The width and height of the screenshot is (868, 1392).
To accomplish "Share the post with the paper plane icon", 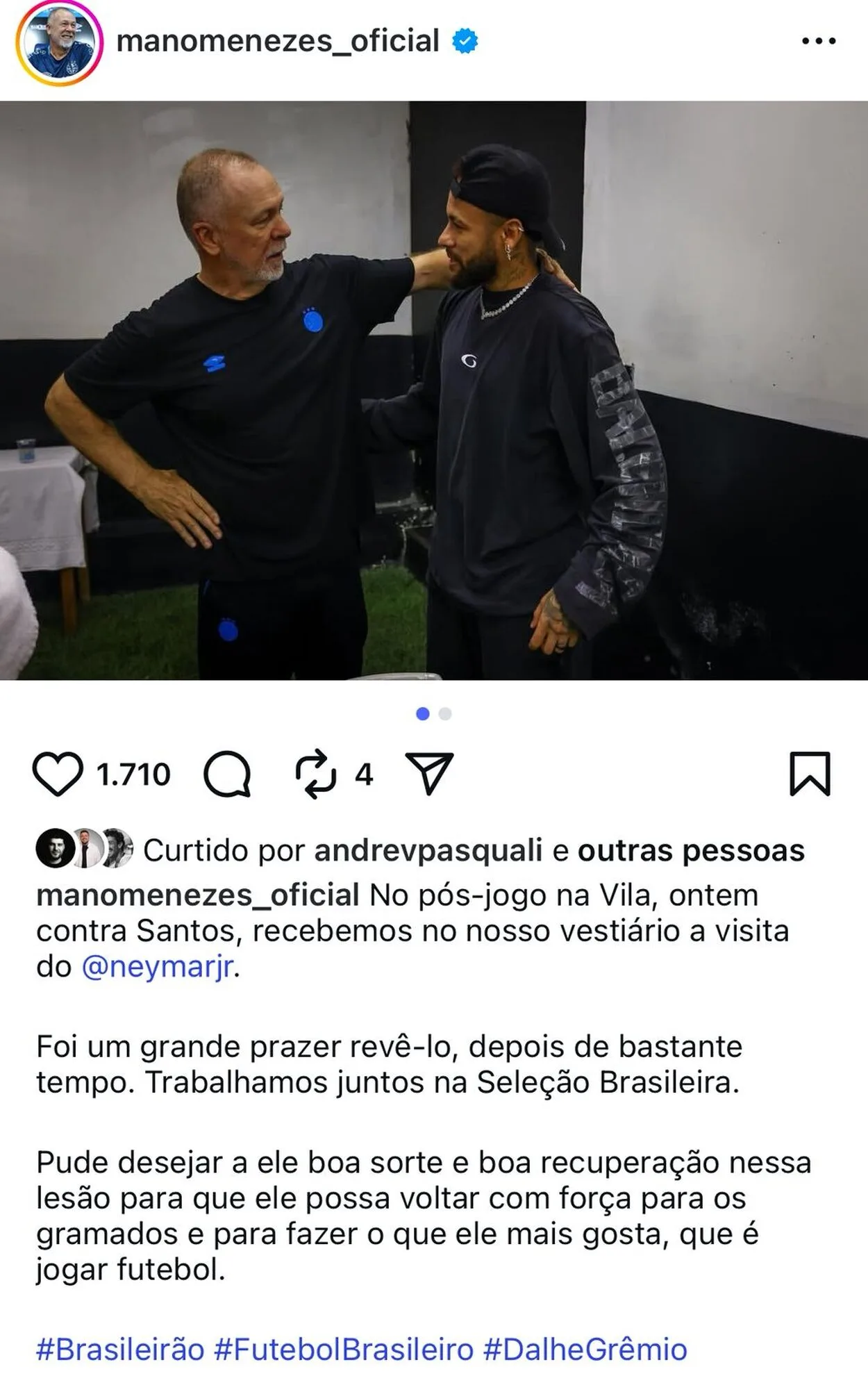I will pyautogui.click(x=429, y=774).
